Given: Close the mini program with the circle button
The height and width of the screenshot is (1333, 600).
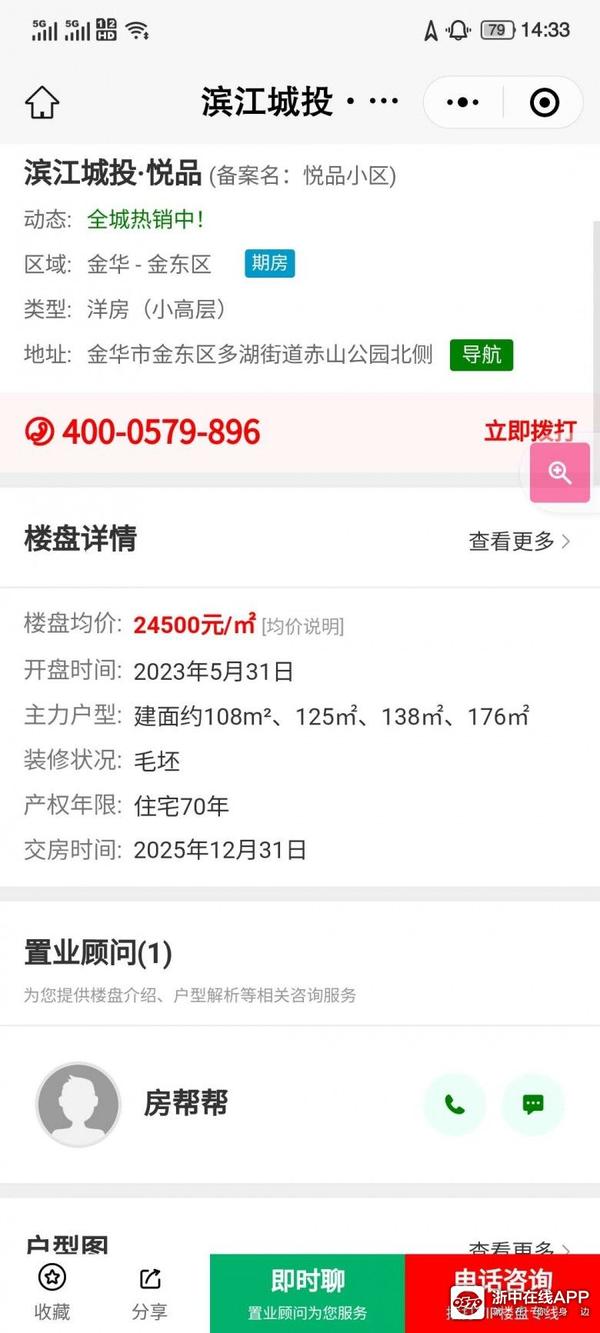Looking at the screenshot, I should click(x=544, y=103).
